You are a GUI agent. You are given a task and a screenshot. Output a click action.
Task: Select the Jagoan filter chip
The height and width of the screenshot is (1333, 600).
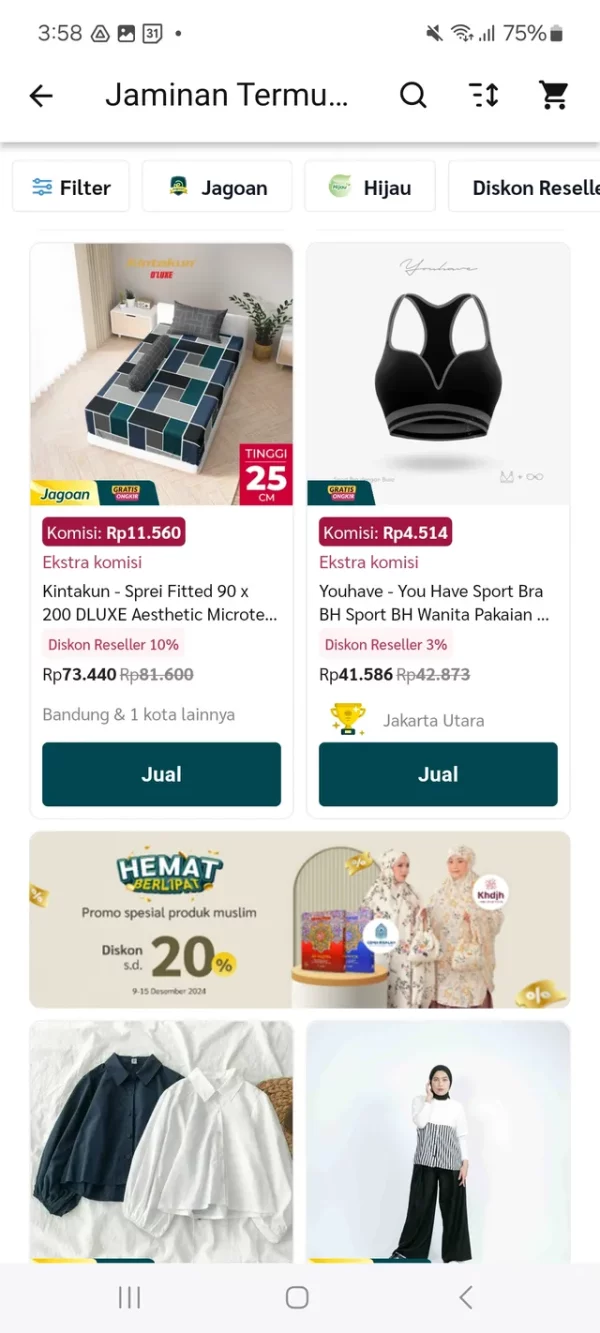pos(217,187)
